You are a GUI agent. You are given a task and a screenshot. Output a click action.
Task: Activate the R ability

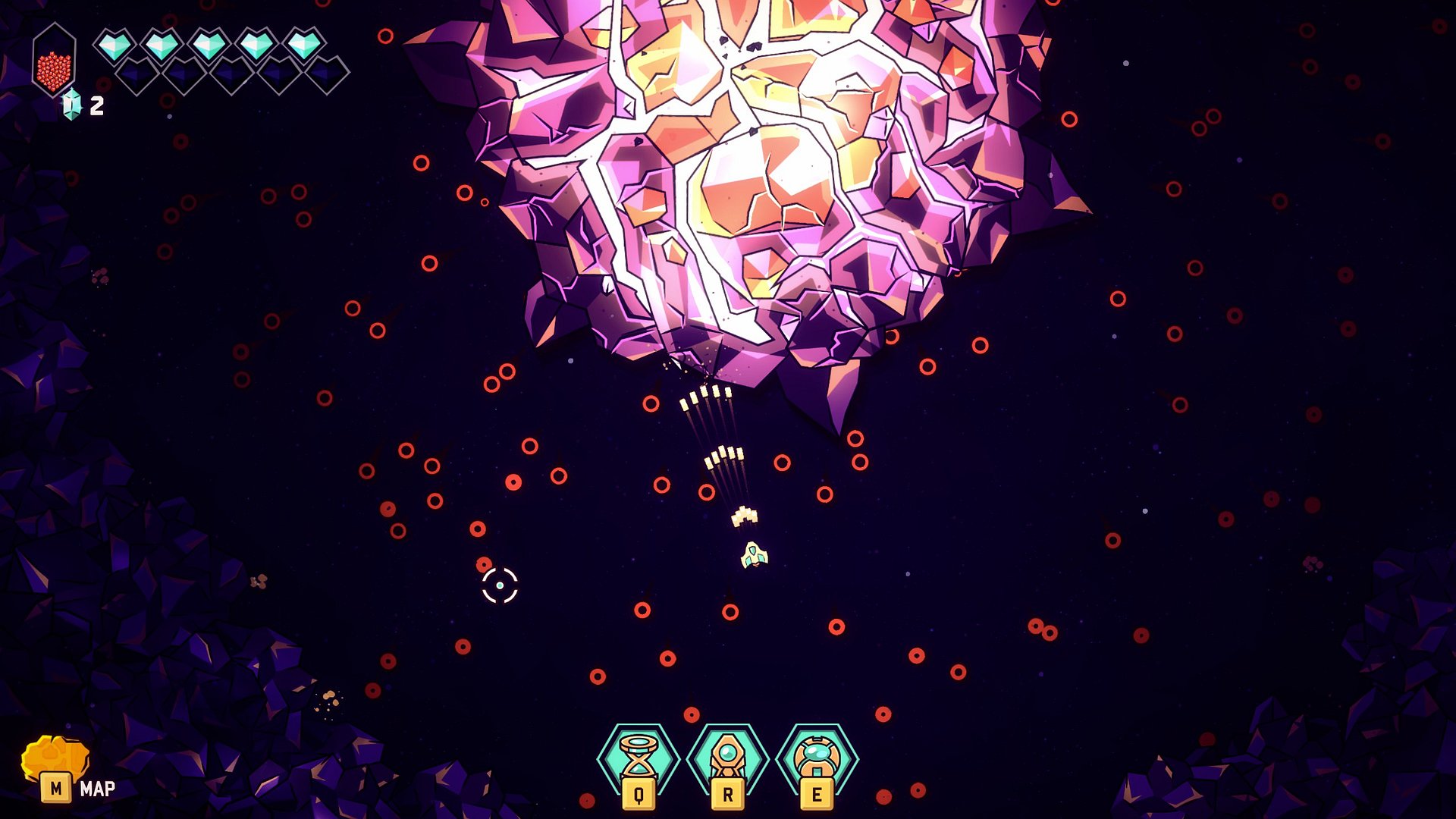tap(727, 761)
